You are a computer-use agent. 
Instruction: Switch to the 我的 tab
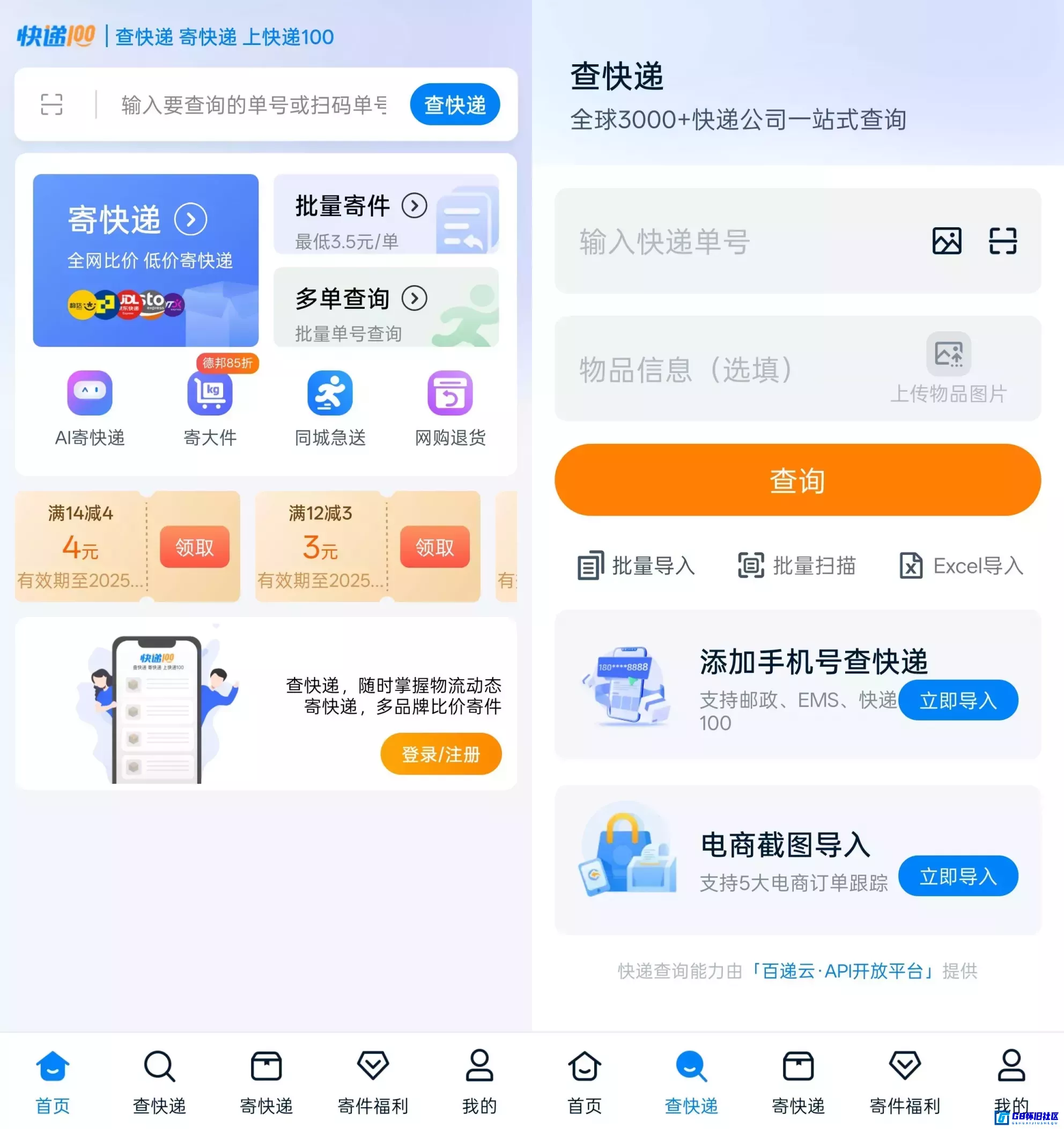tap(479, 1079)
